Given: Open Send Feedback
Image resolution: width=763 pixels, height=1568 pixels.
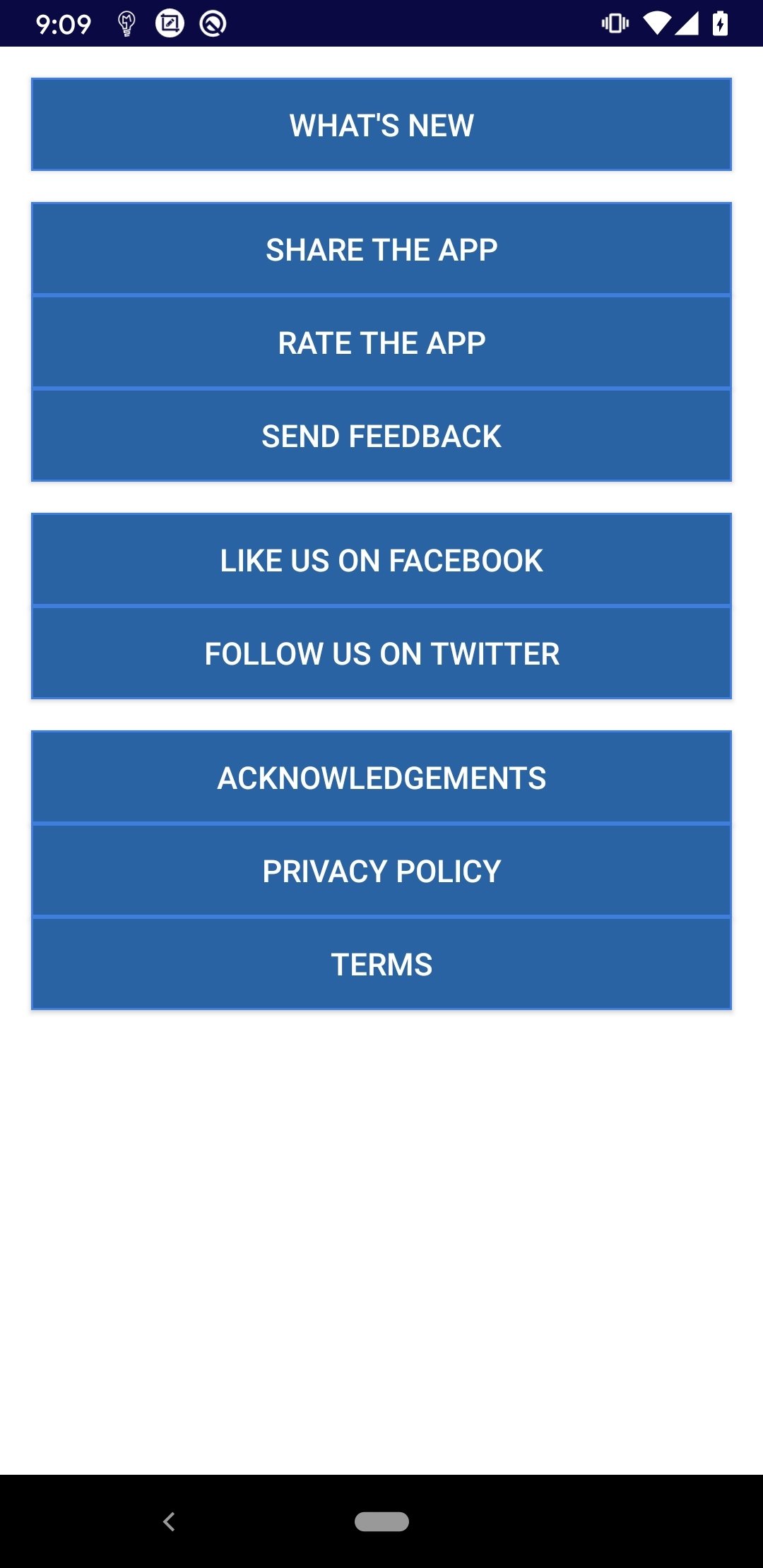Looking at the screenshot, I should [381, 435].
